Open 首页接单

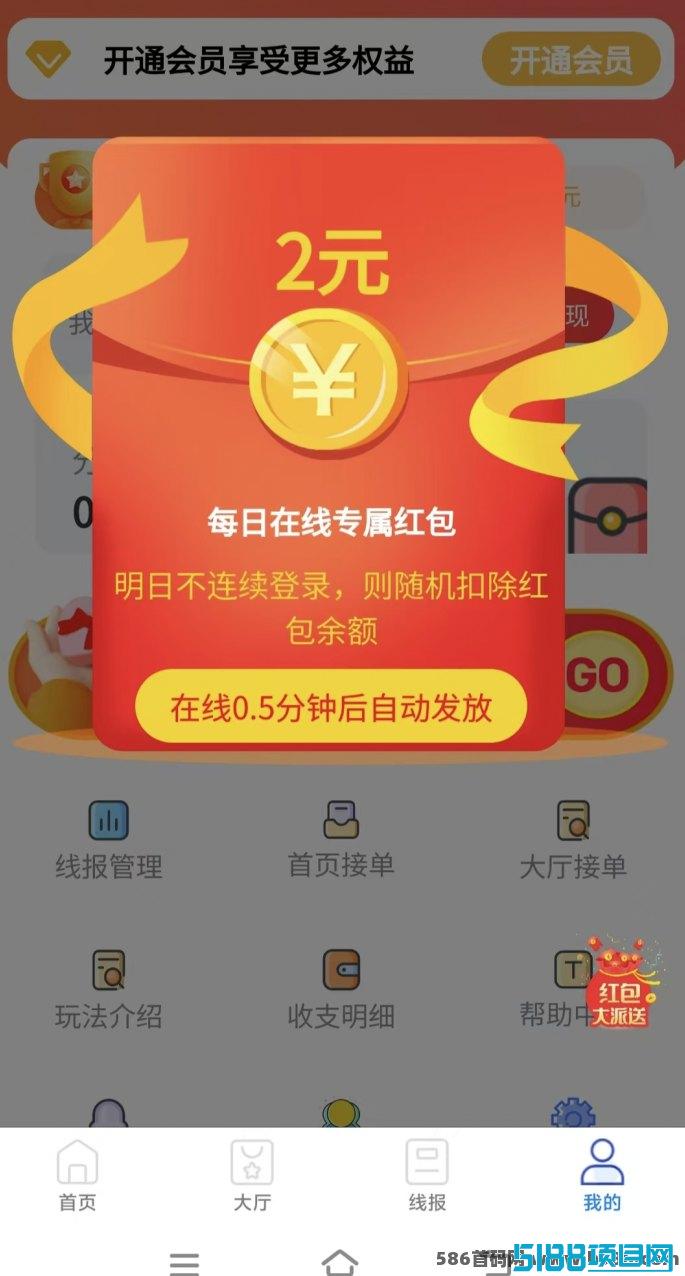pos(341,840)
